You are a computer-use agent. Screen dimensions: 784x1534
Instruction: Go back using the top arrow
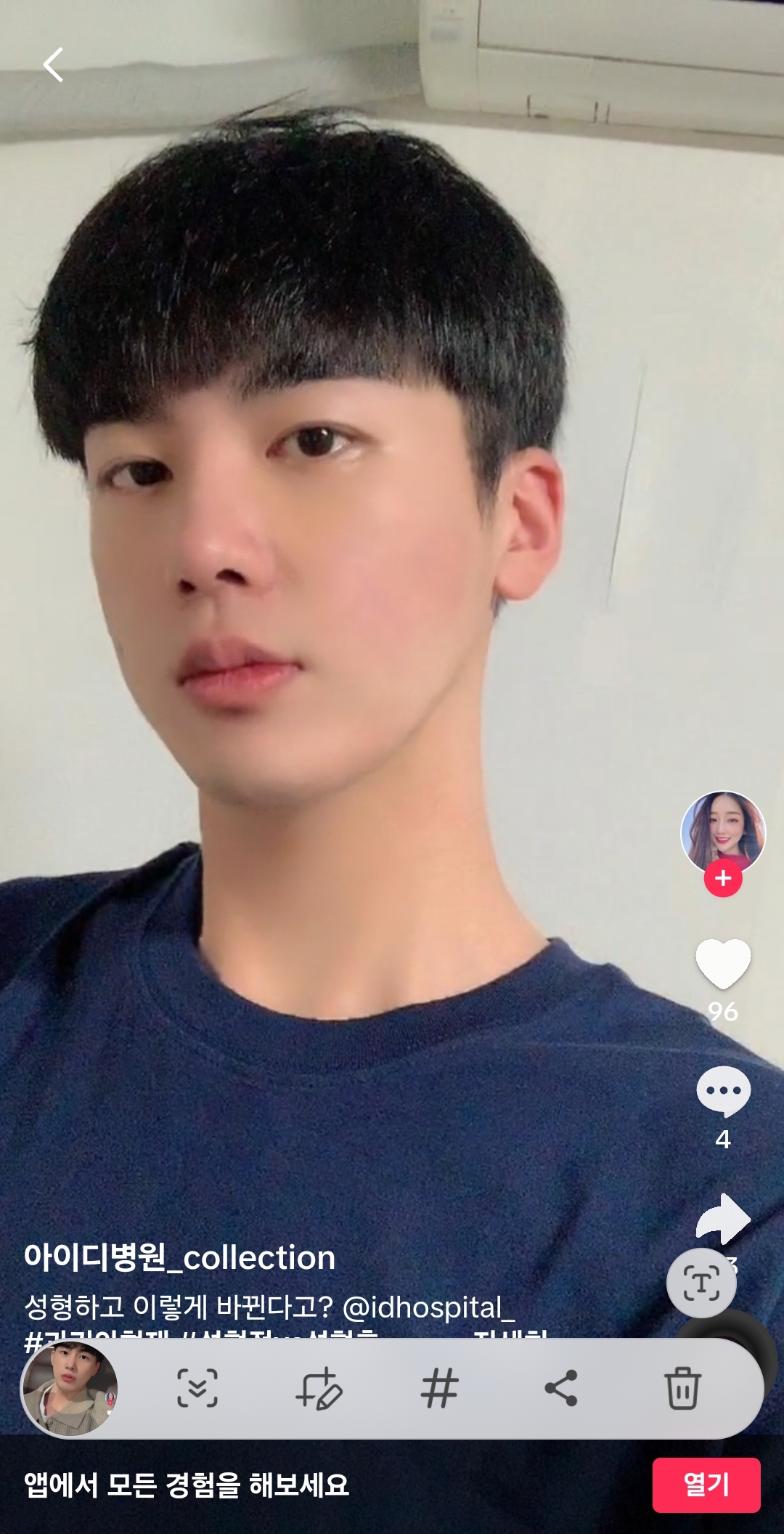[53, 65]
